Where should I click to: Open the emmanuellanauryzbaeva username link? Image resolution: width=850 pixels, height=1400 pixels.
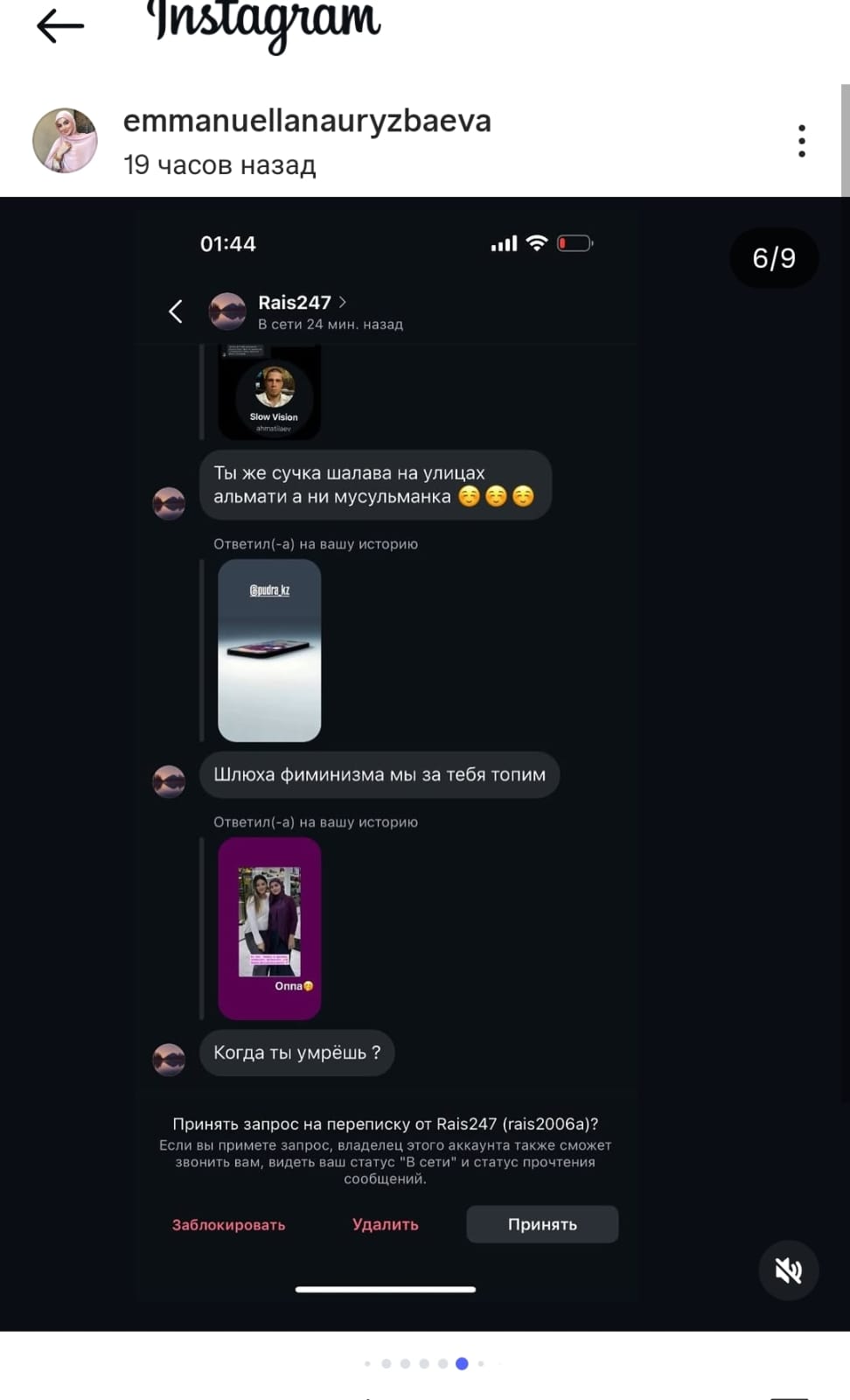(x=307, y=121)
